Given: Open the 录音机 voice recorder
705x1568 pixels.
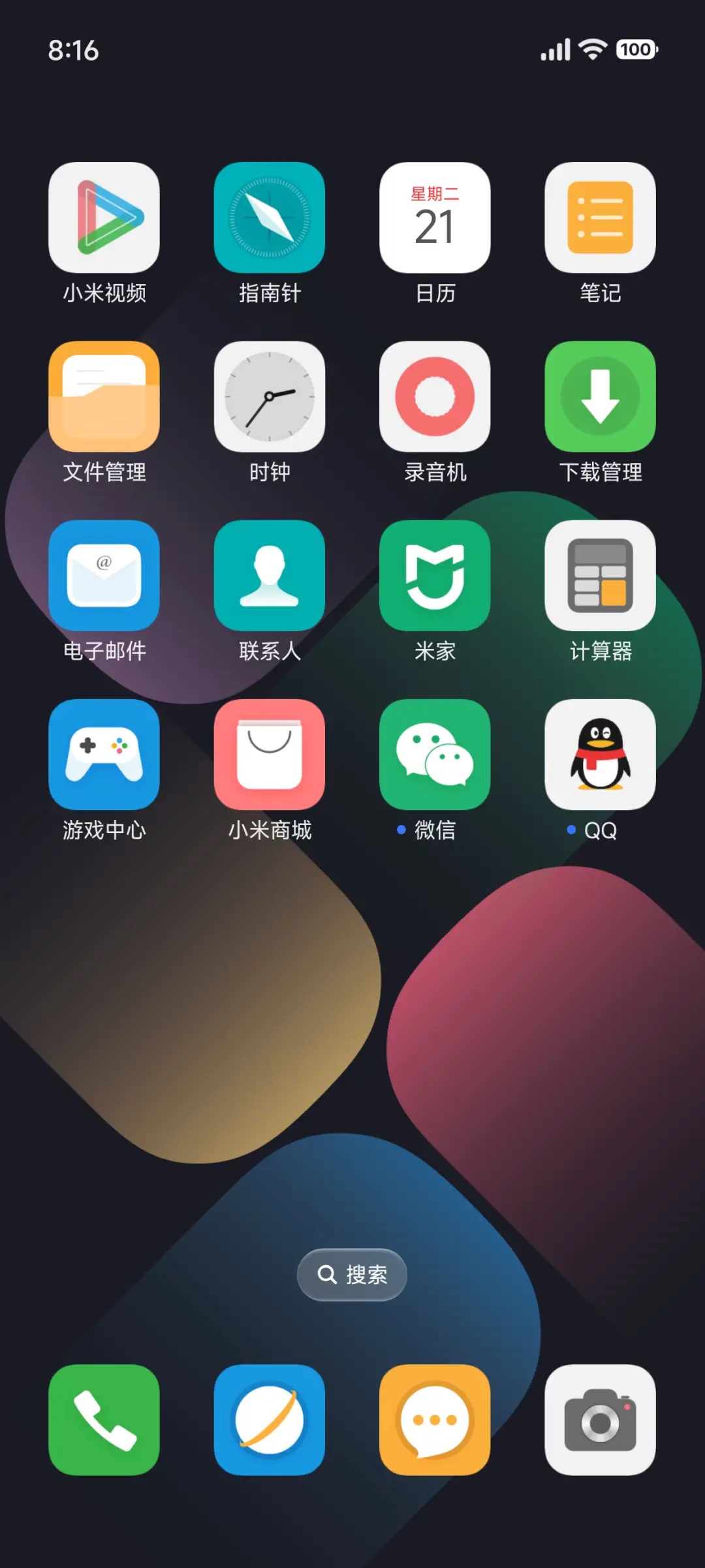Looking at the screenshot, I should 435,398.
